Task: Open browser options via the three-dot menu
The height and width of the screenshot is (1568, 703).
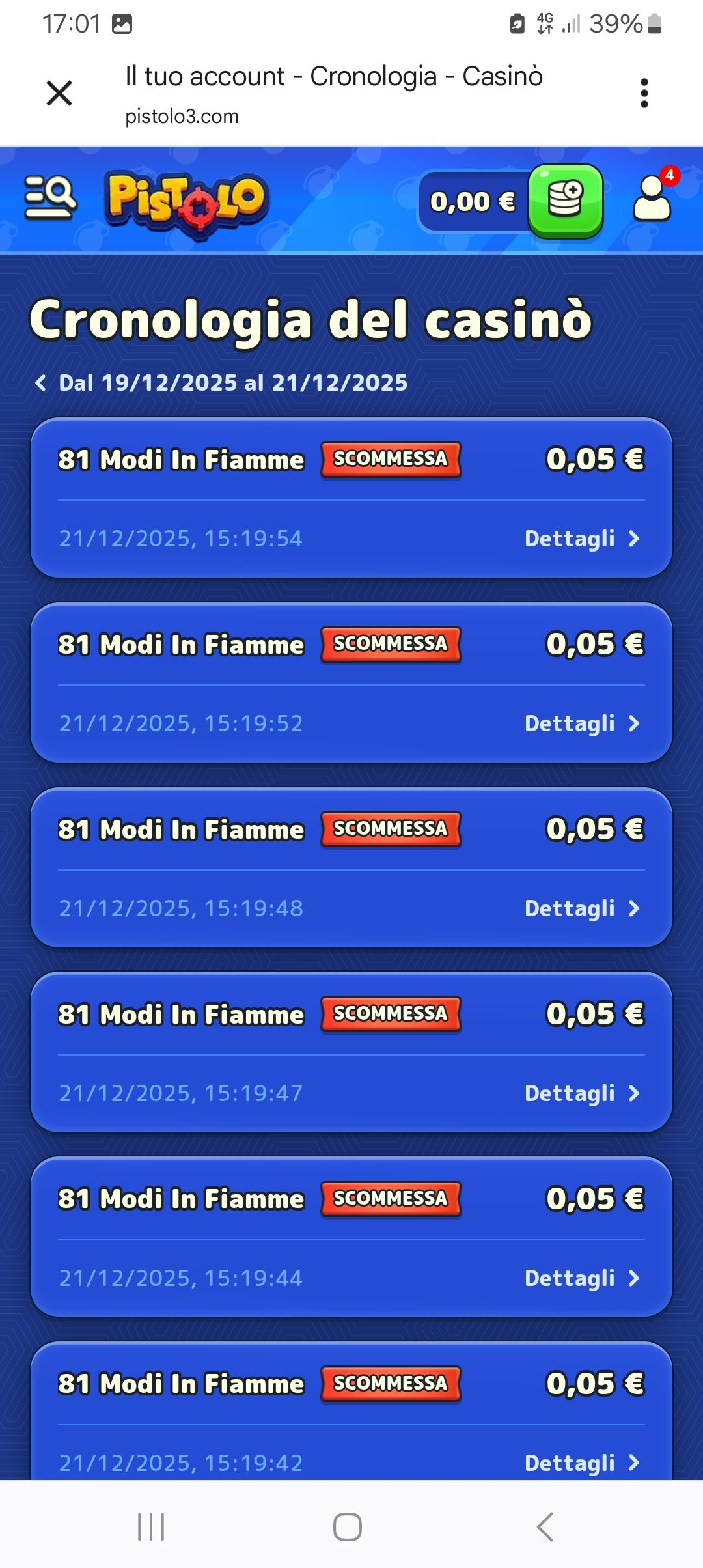Action: coord(644,93)
